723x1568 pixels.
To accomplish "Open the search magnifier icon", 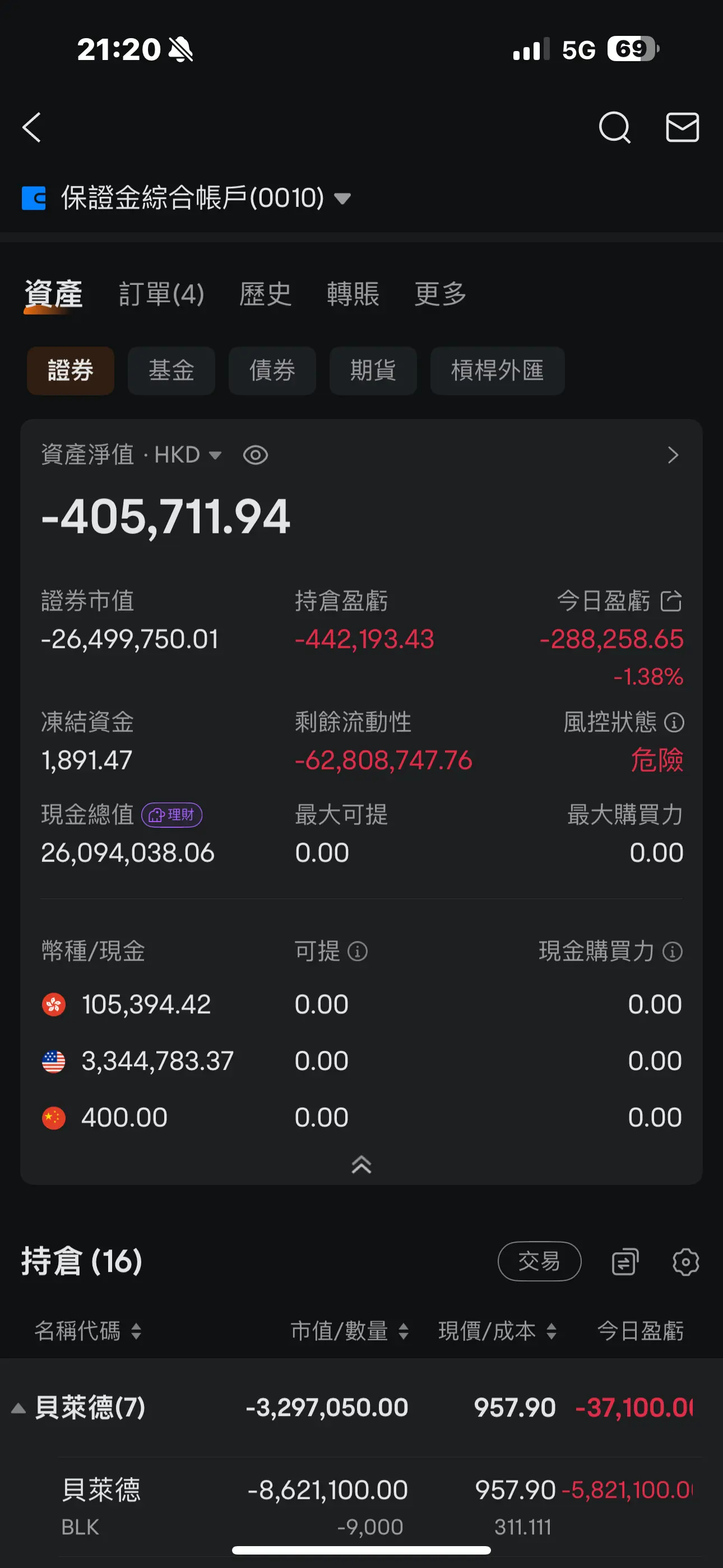I will click(614, 128).
